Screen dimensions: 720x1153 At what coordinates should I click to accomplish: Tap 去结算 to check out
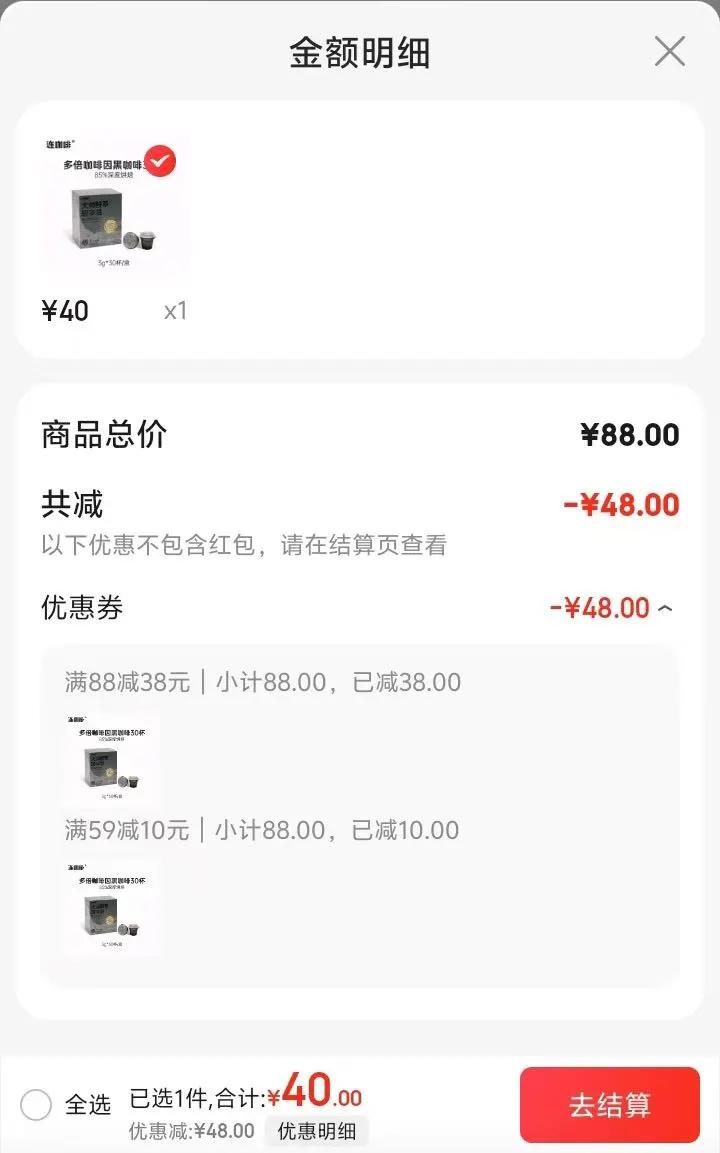(609, 1105)
